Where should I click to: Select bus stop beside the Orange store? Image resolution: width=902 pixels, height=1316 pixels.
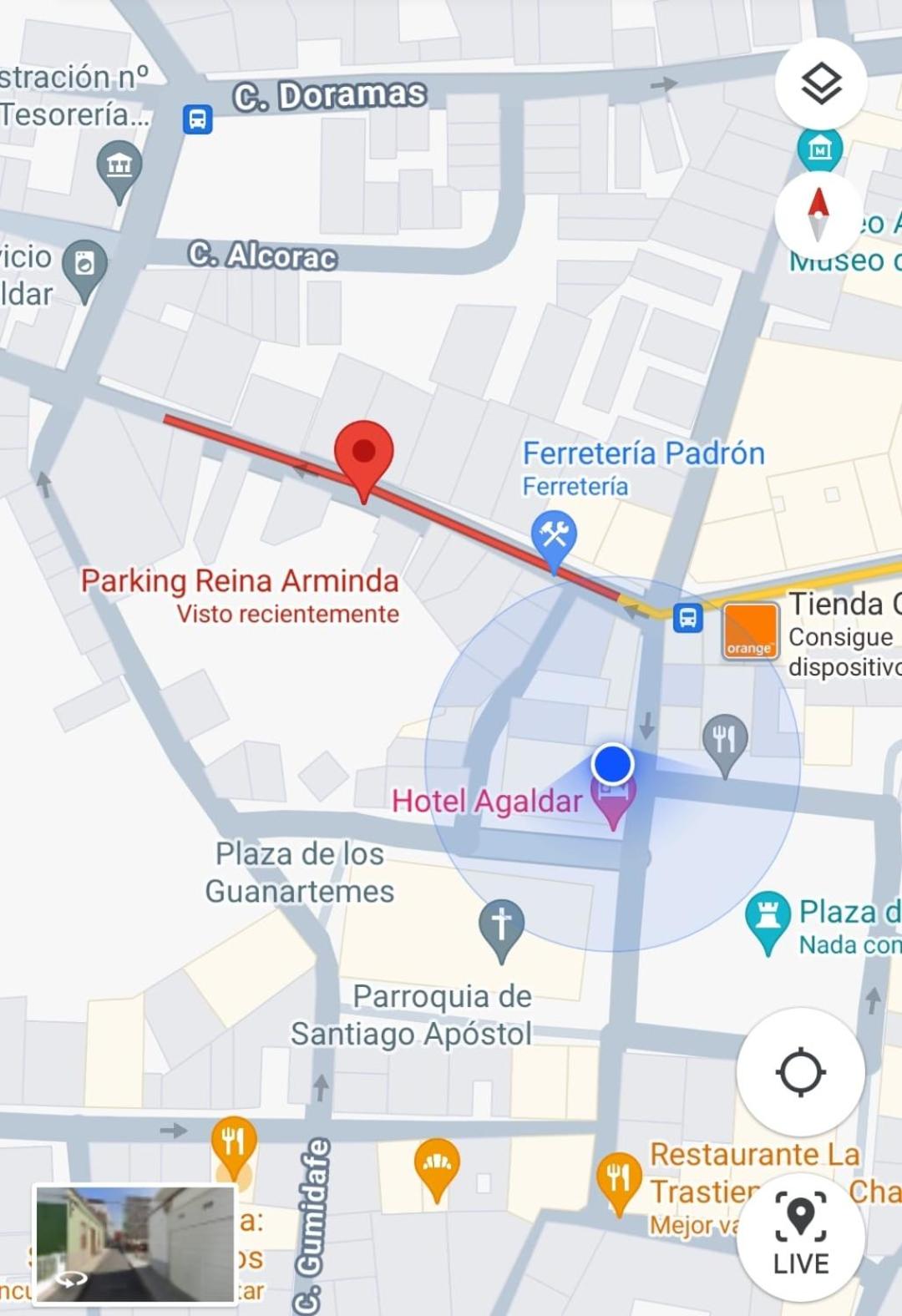[x=687, y=618]
